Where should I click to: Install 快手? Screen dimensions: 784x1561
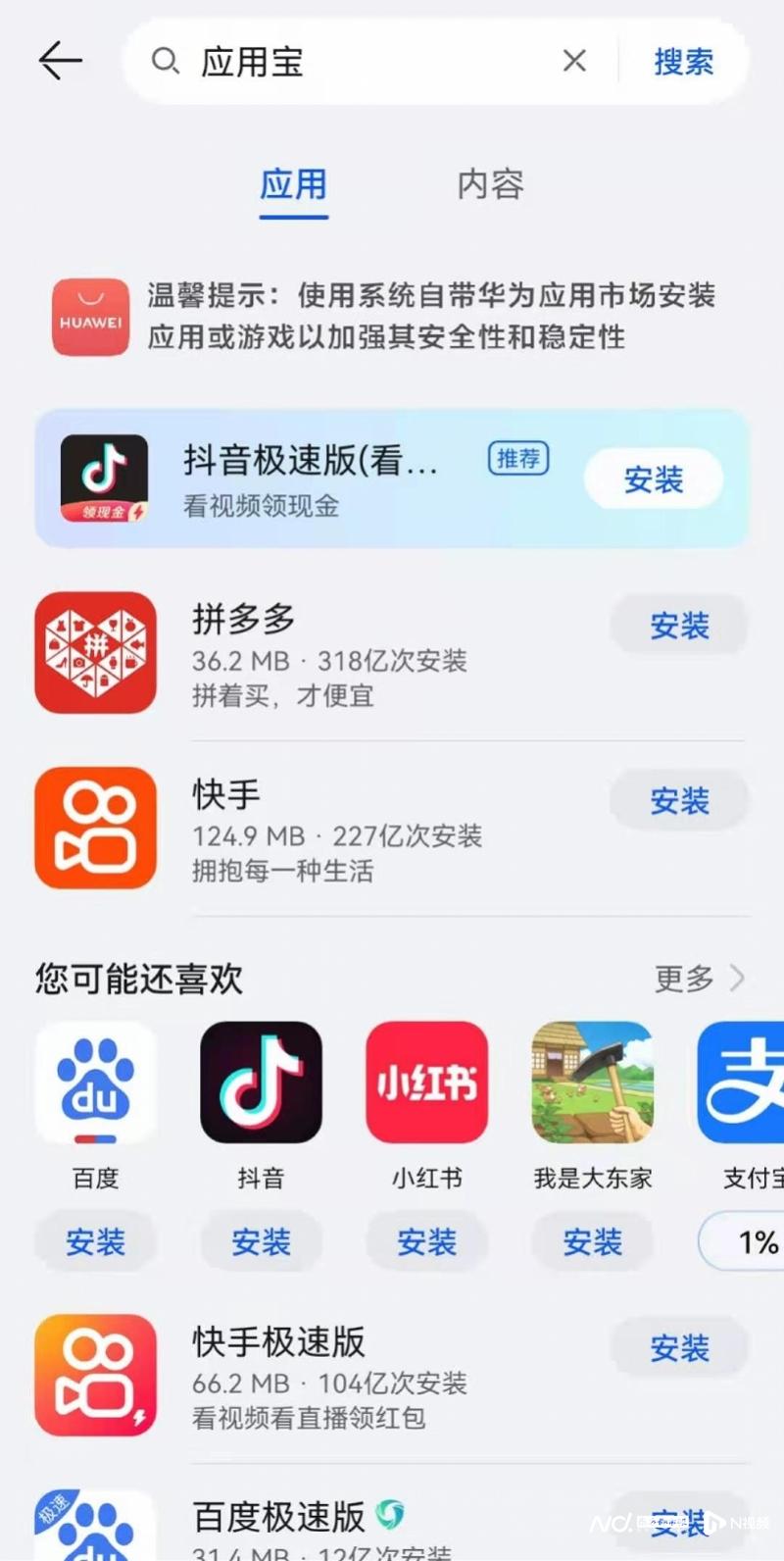(679, 801)
